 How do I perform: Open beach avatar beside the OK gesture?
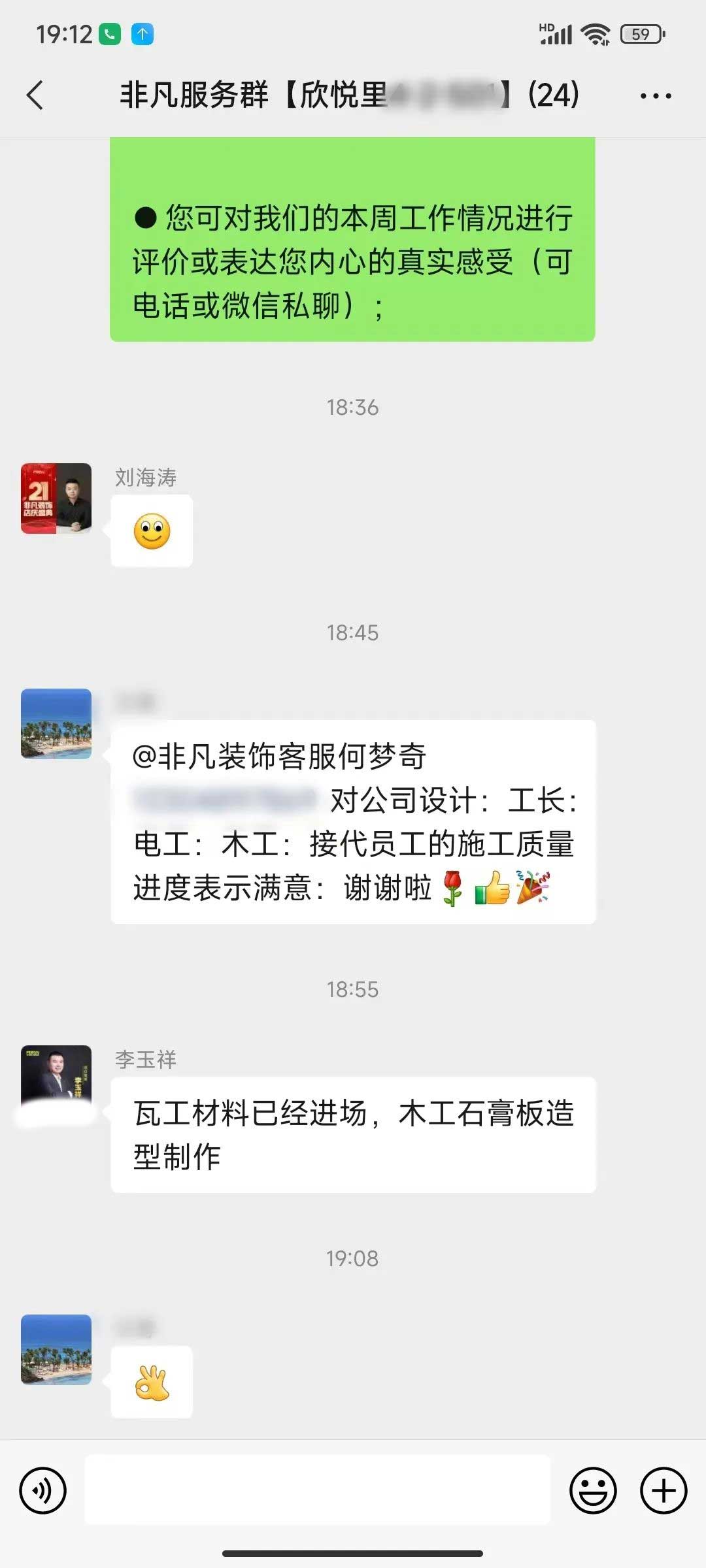56,1350
